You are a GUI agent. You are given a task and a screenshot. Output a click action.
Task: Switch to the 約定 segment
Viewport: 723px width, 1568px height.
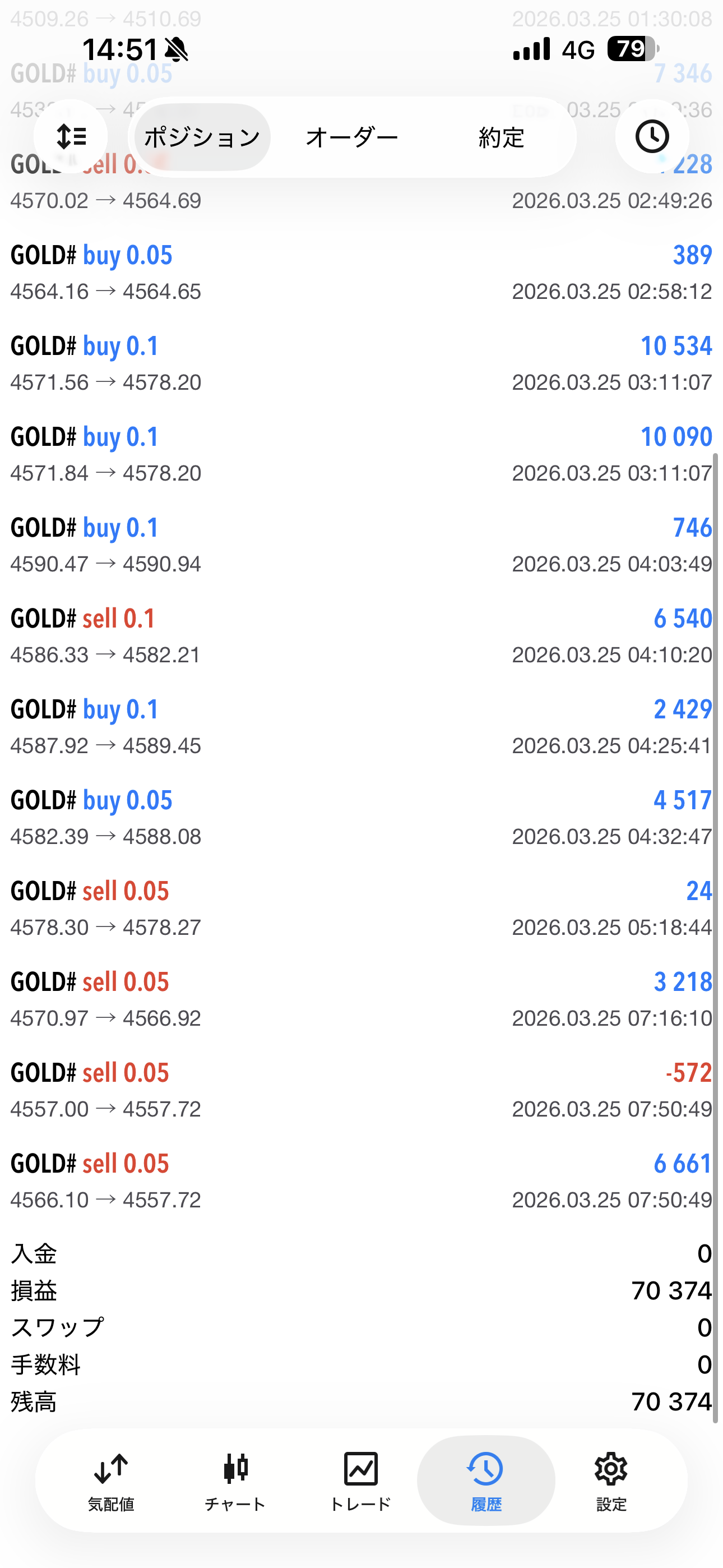pos(501,137)
